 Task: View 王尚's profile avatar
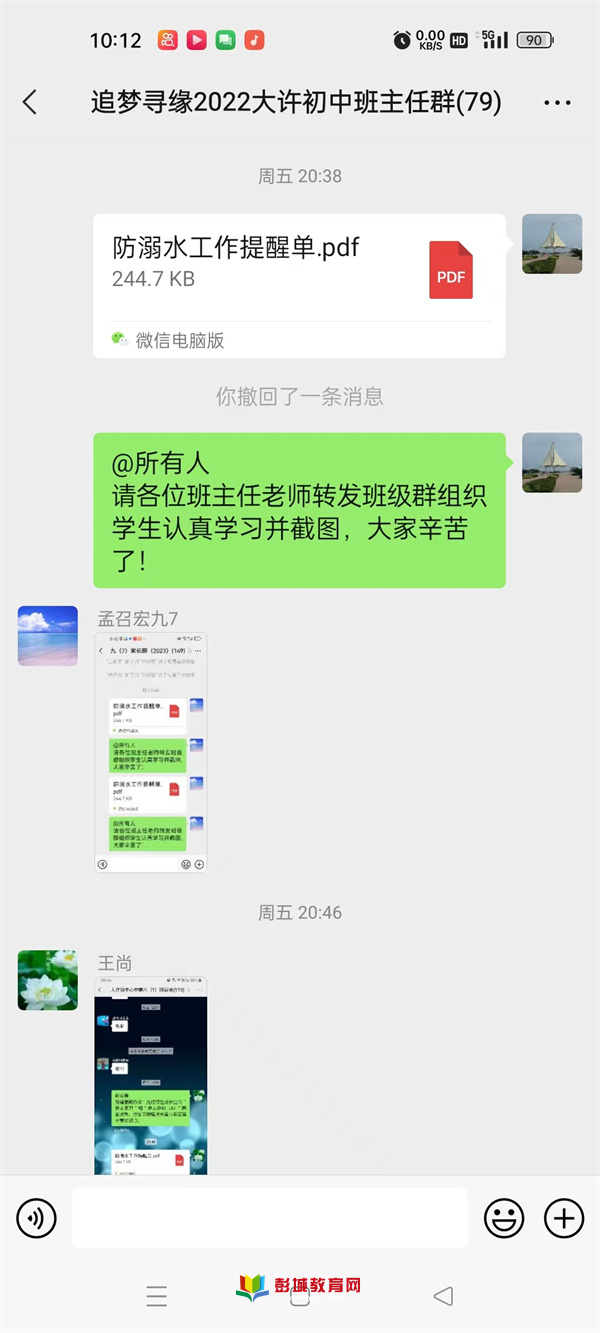(x=48, y=980)
